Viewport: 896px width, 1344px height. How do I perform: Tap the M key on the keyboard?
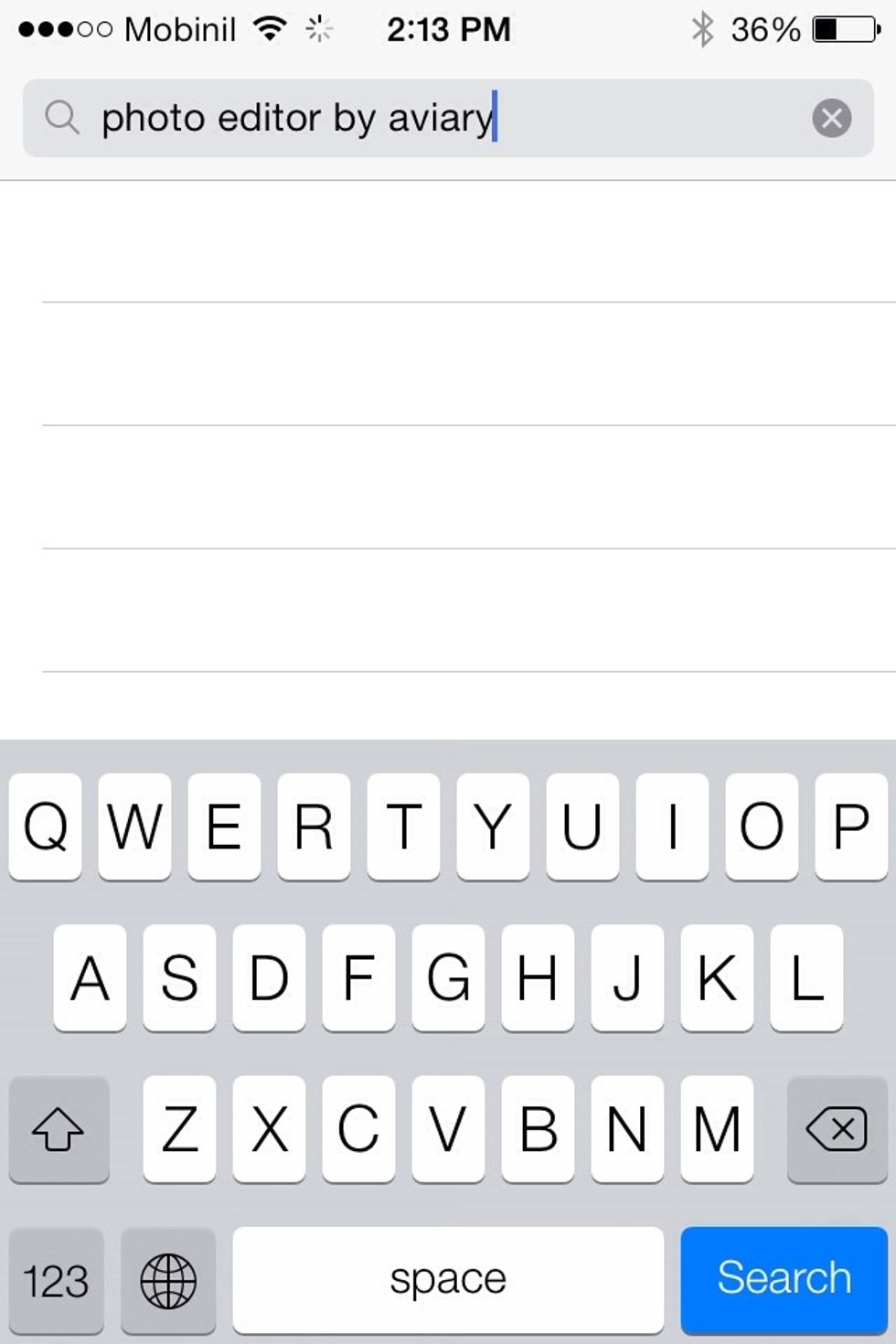[x=716, y=1129]
